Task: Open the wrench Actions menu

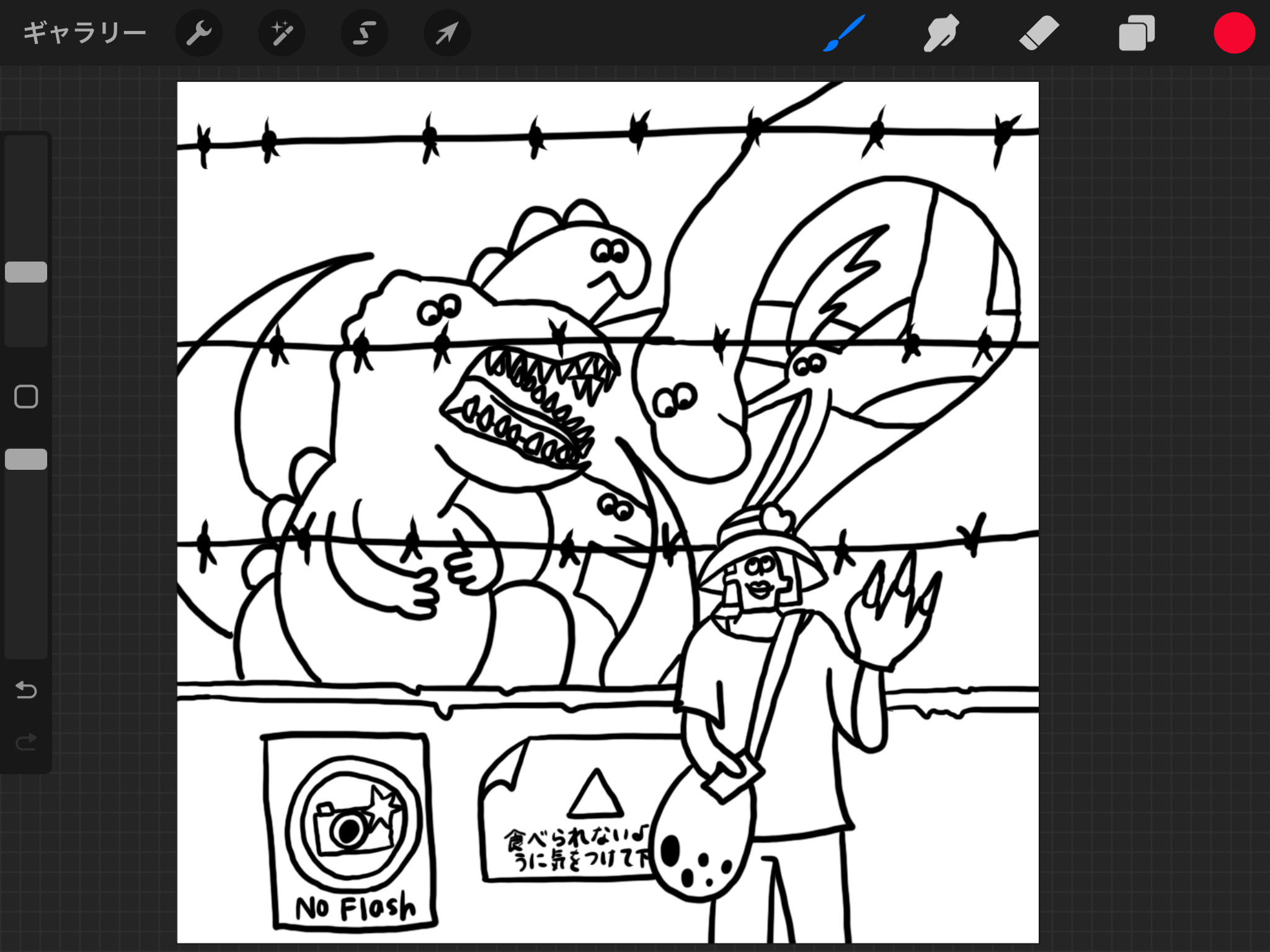Action: coord(199,33)
